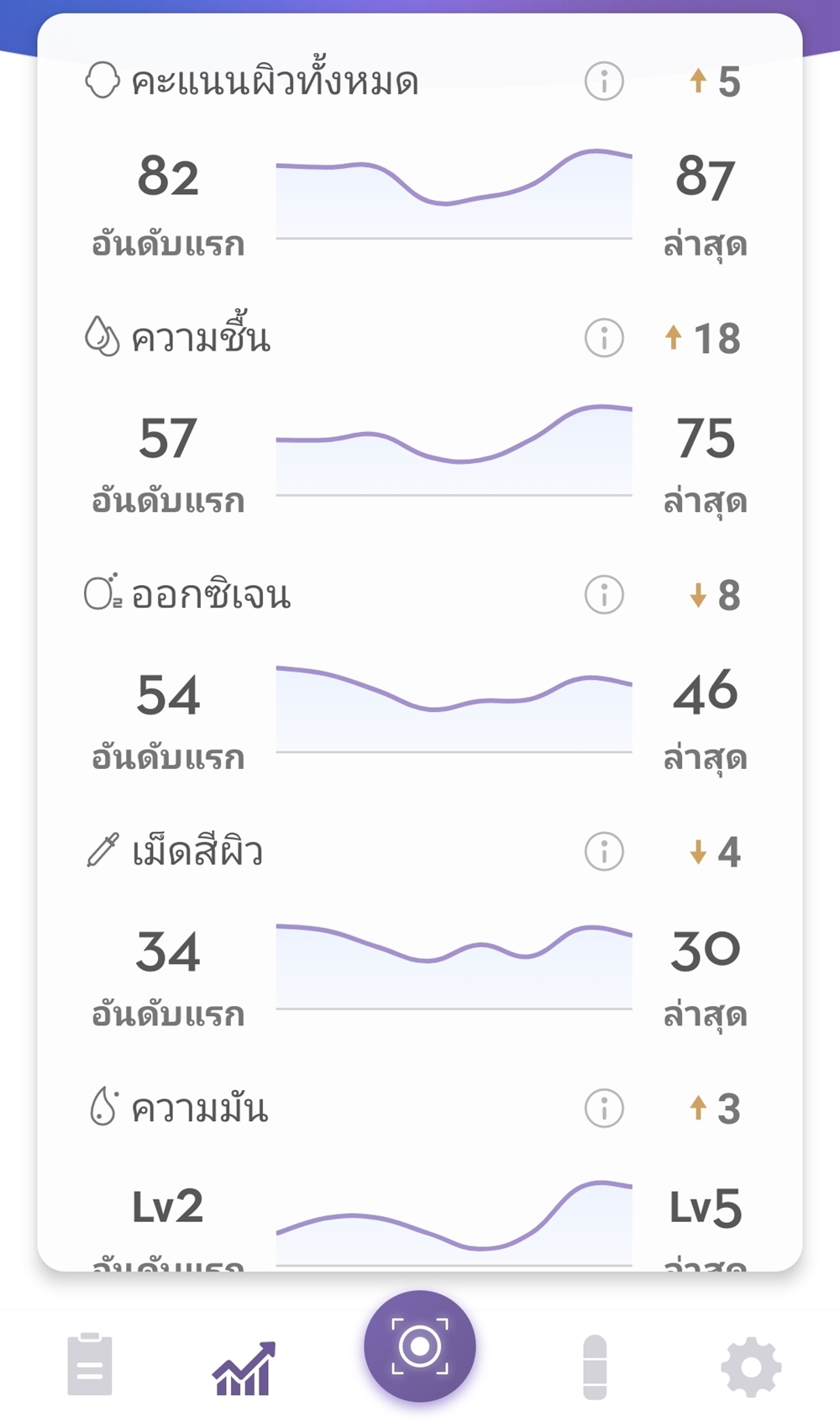Start a skin scan with camera button
Screen dimensions: 840x1428
420,1346
